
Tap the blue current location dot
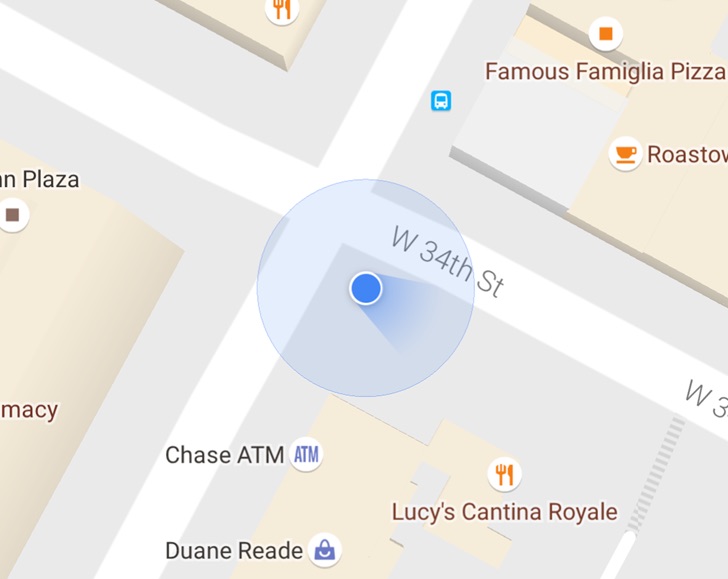click(367, 289)
